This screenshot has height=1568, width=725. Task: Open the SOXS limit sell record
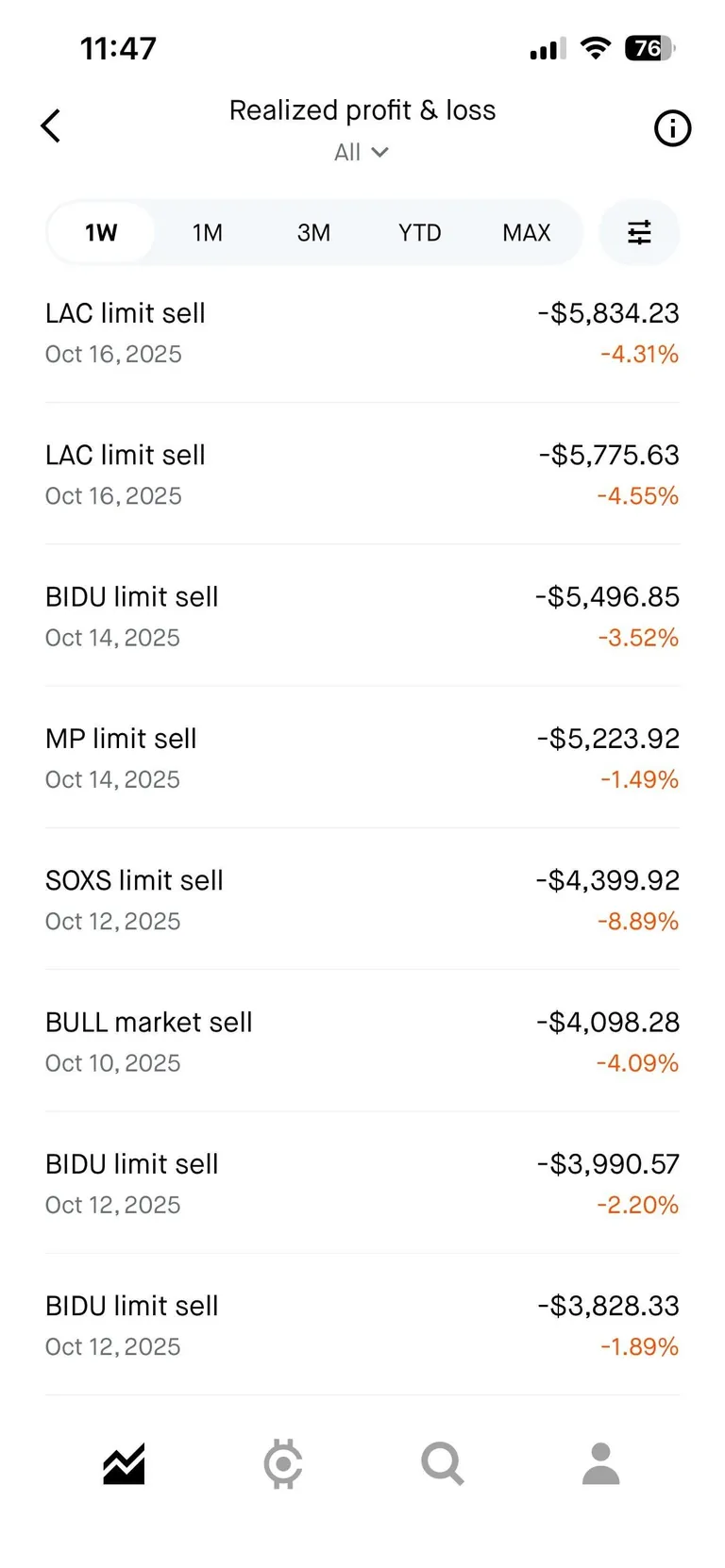coord(362,898)
